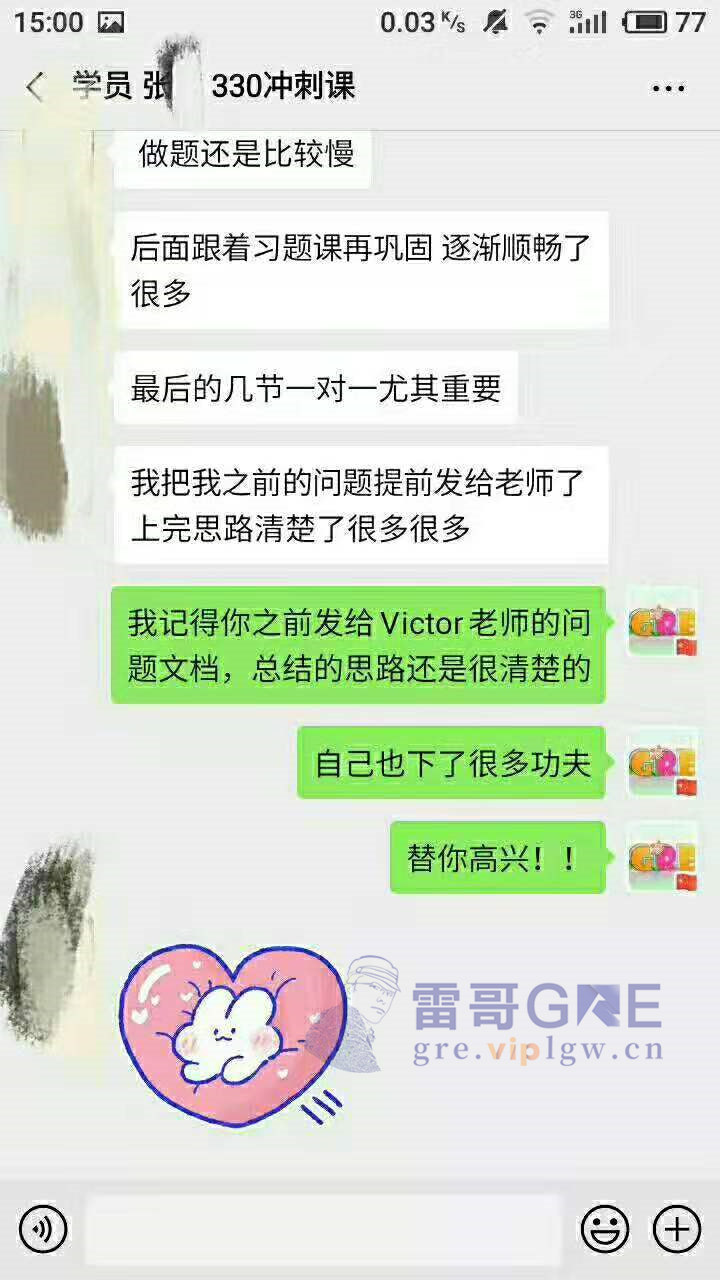720x1280 pixels.
Task: Switch to voice message input
Action: pyautogui.click(x=43, y=1229)
